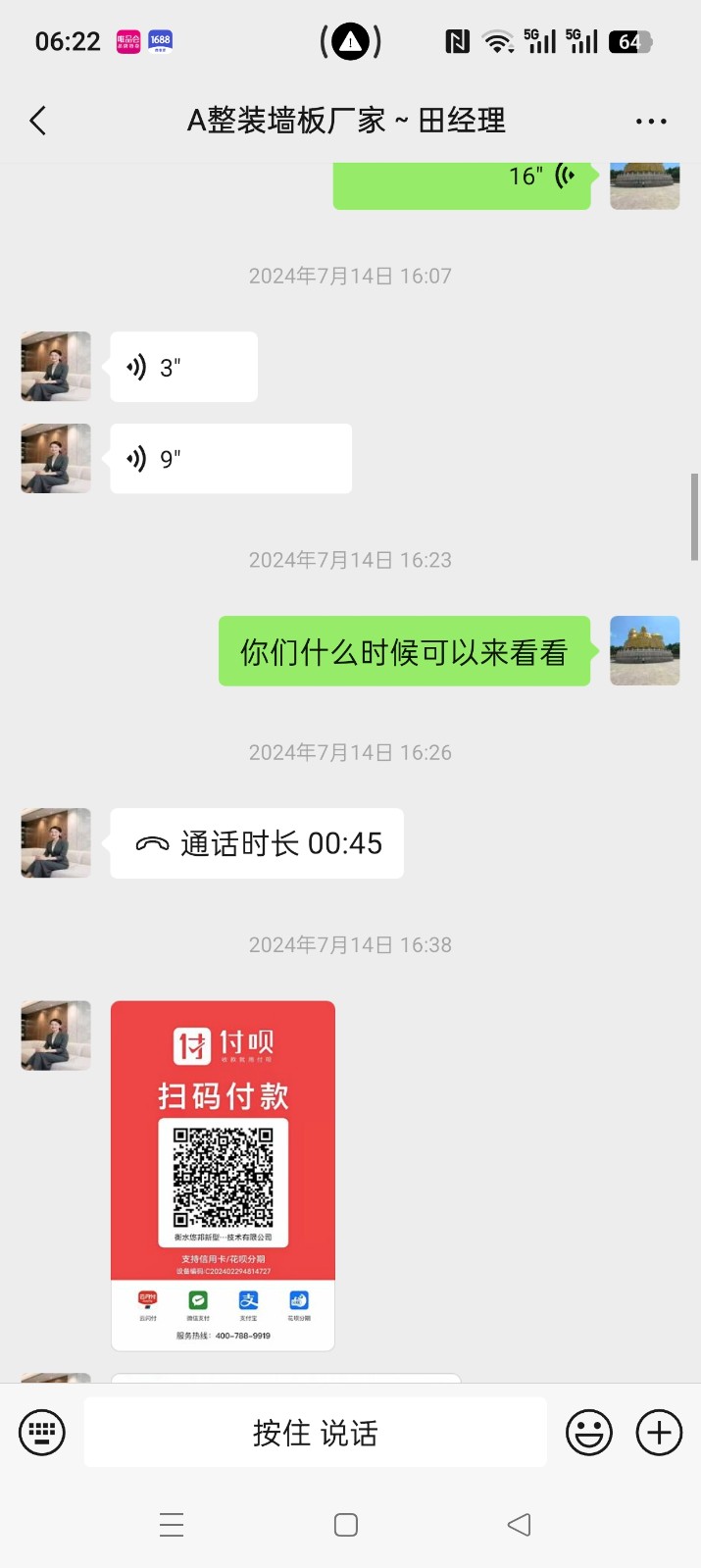Tap the system home button
701x1568 pixels.
345,1525
